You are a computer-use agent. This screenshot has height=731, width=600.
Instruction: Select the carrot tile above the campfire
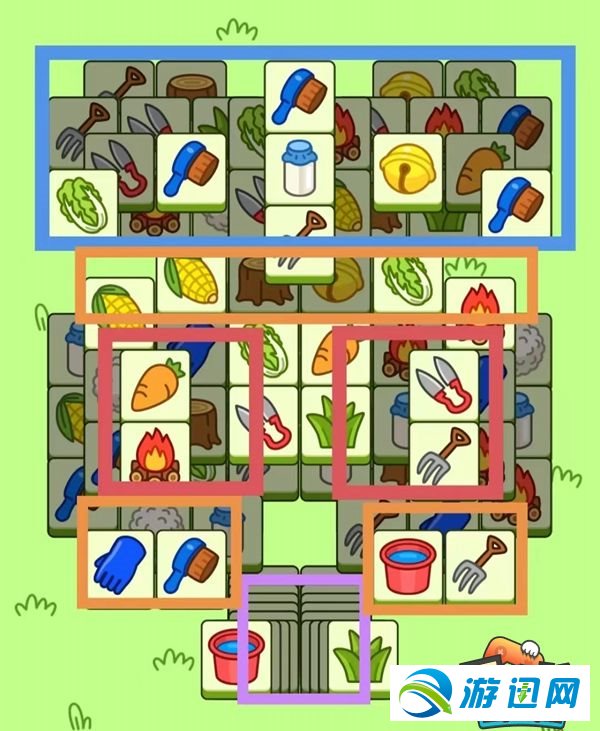154,384
